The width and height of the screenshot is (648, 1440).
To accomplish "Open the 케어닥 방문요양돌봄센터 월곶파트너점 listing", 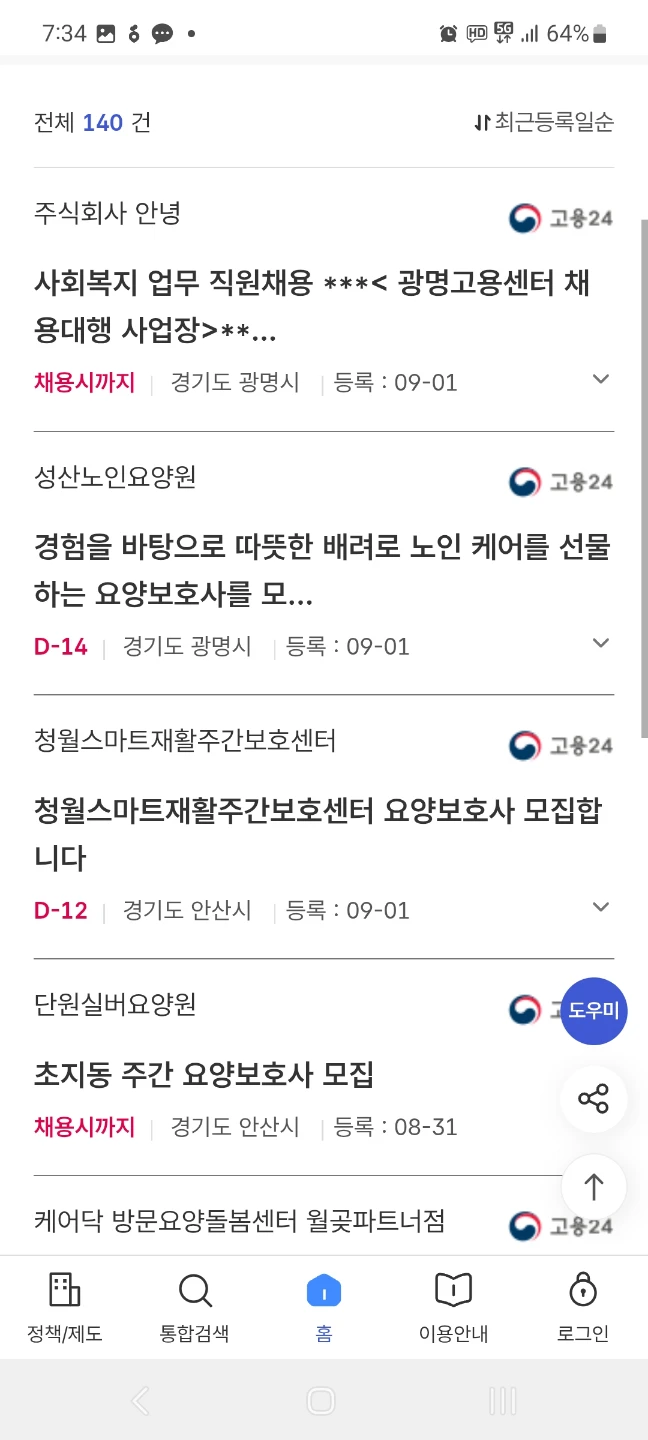I will point(240,1221).
